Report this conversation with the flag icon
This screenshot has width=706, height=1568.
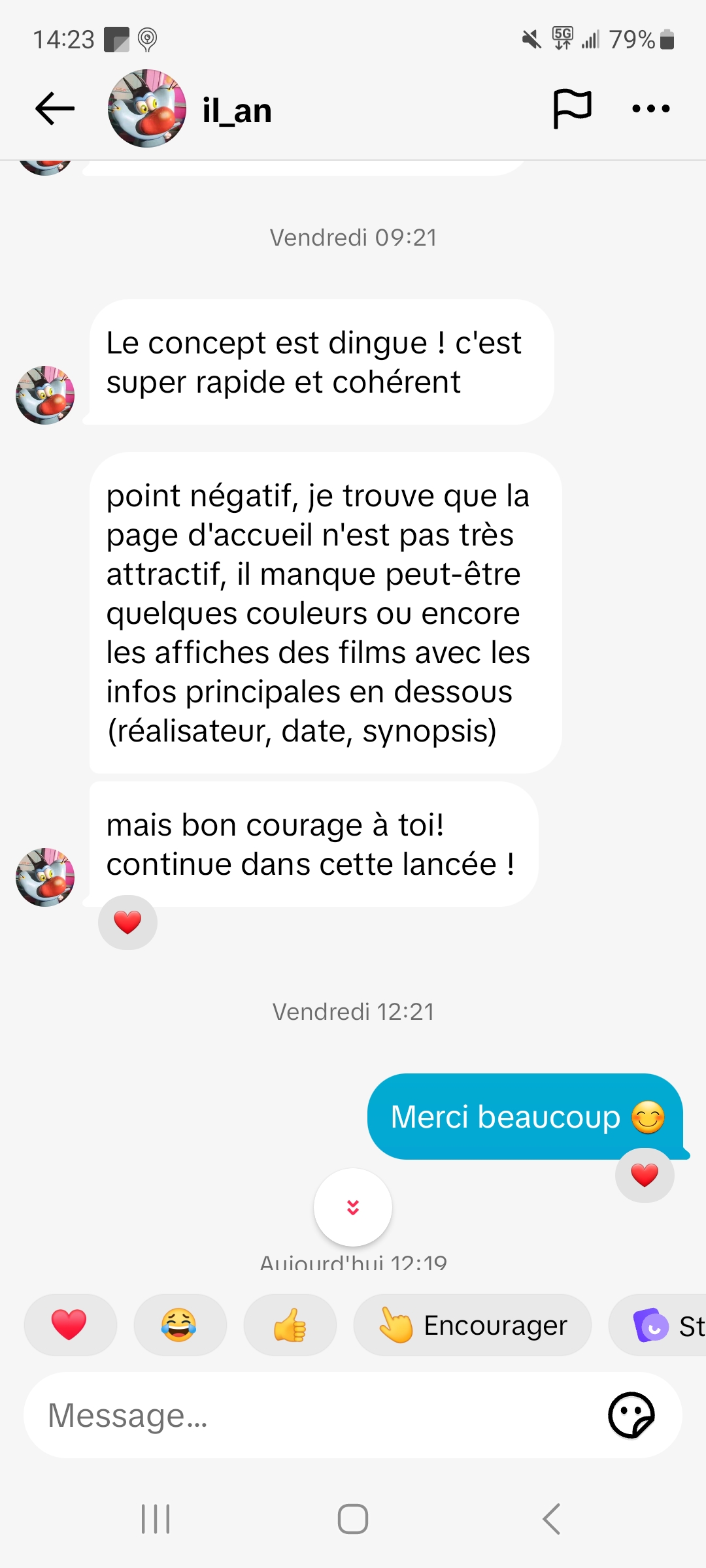(x=572, y=108)
